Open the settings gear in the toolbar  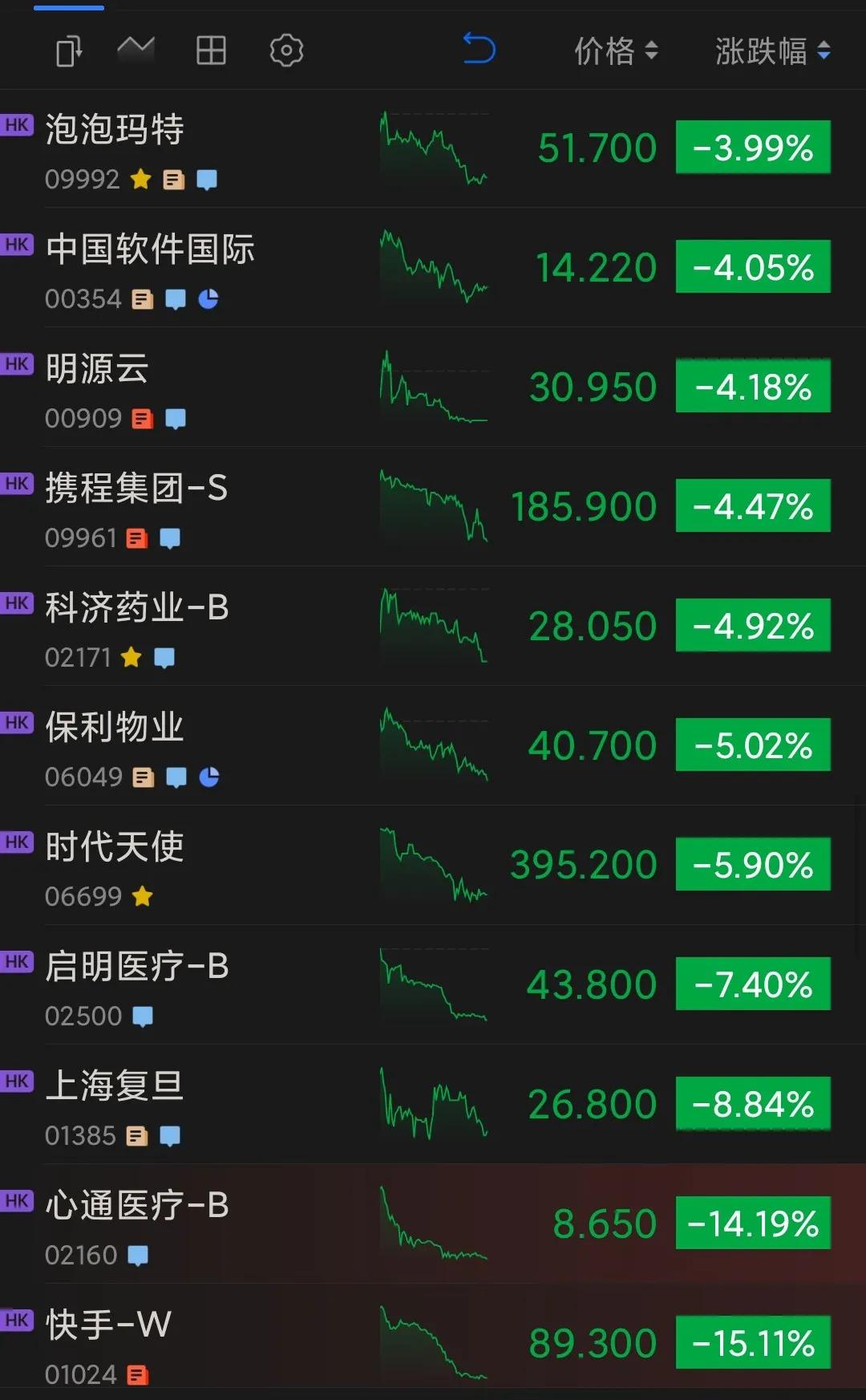pyautogui.click(x=286, y=50)
